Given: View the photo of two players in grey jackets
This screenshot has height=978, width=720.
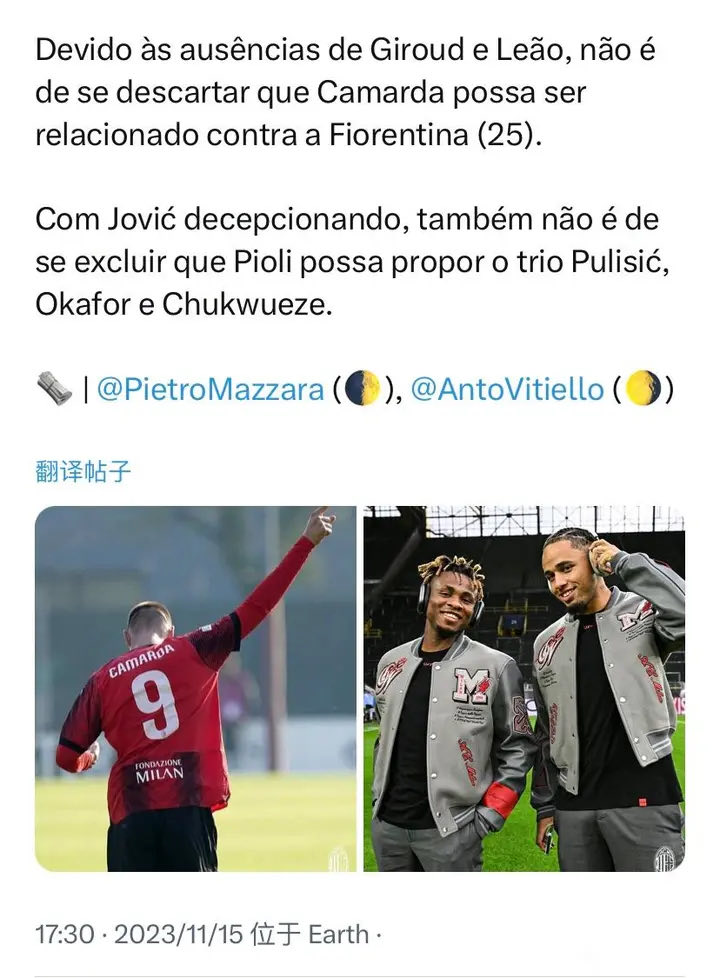Looking at the screenshot, I should (x=523, y=688).
